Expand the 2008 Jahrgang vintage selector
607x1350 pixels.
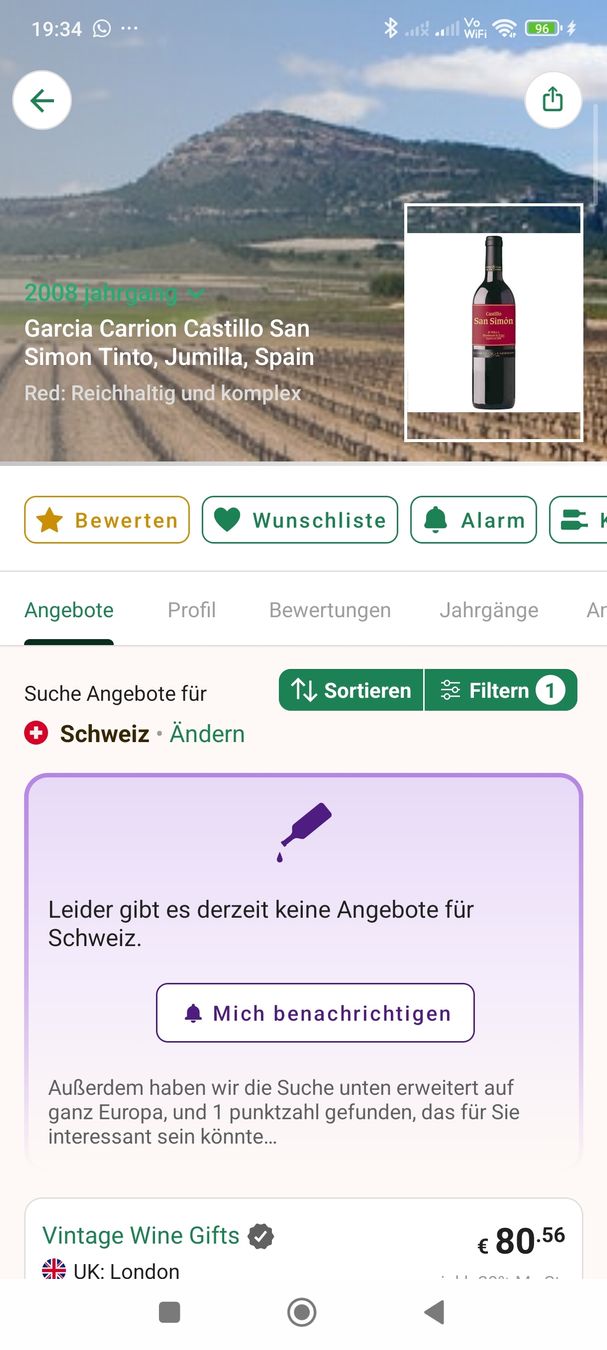pos(114,293)
